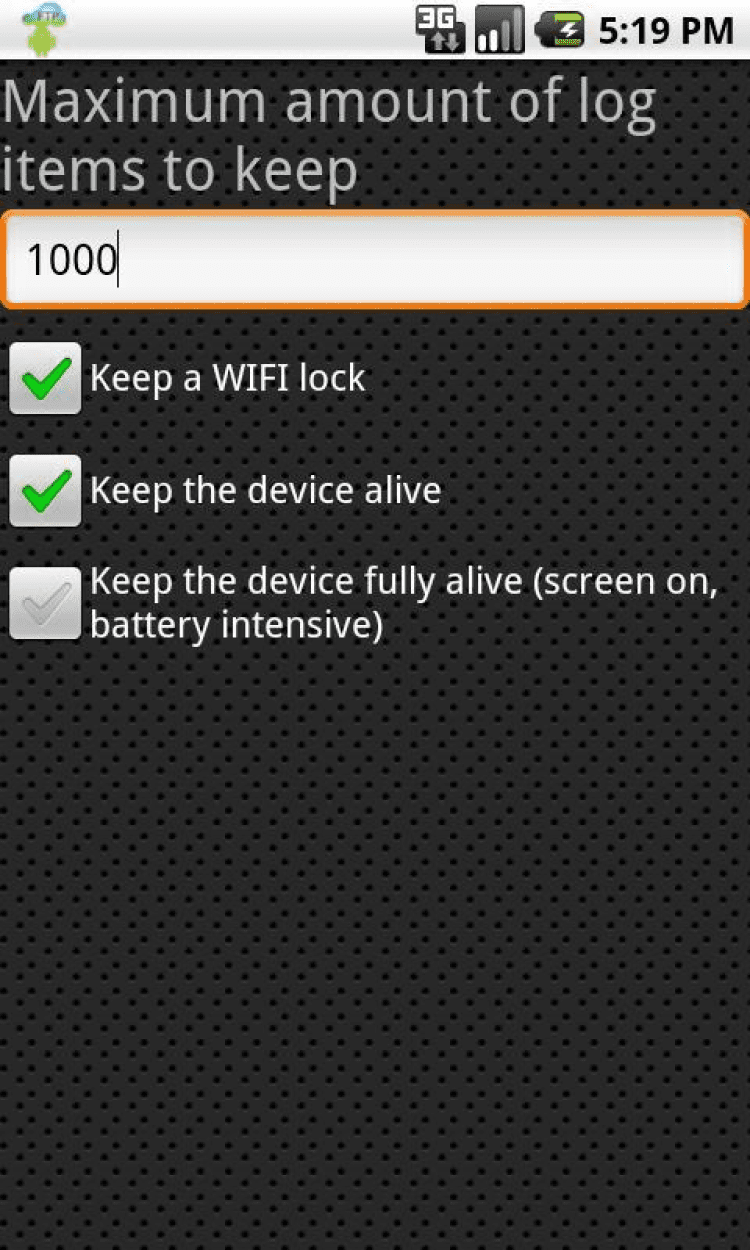This screenshot has height=1250, width=750.
Task: Enable Keep the device fully alive option
Action: [45, 603]
